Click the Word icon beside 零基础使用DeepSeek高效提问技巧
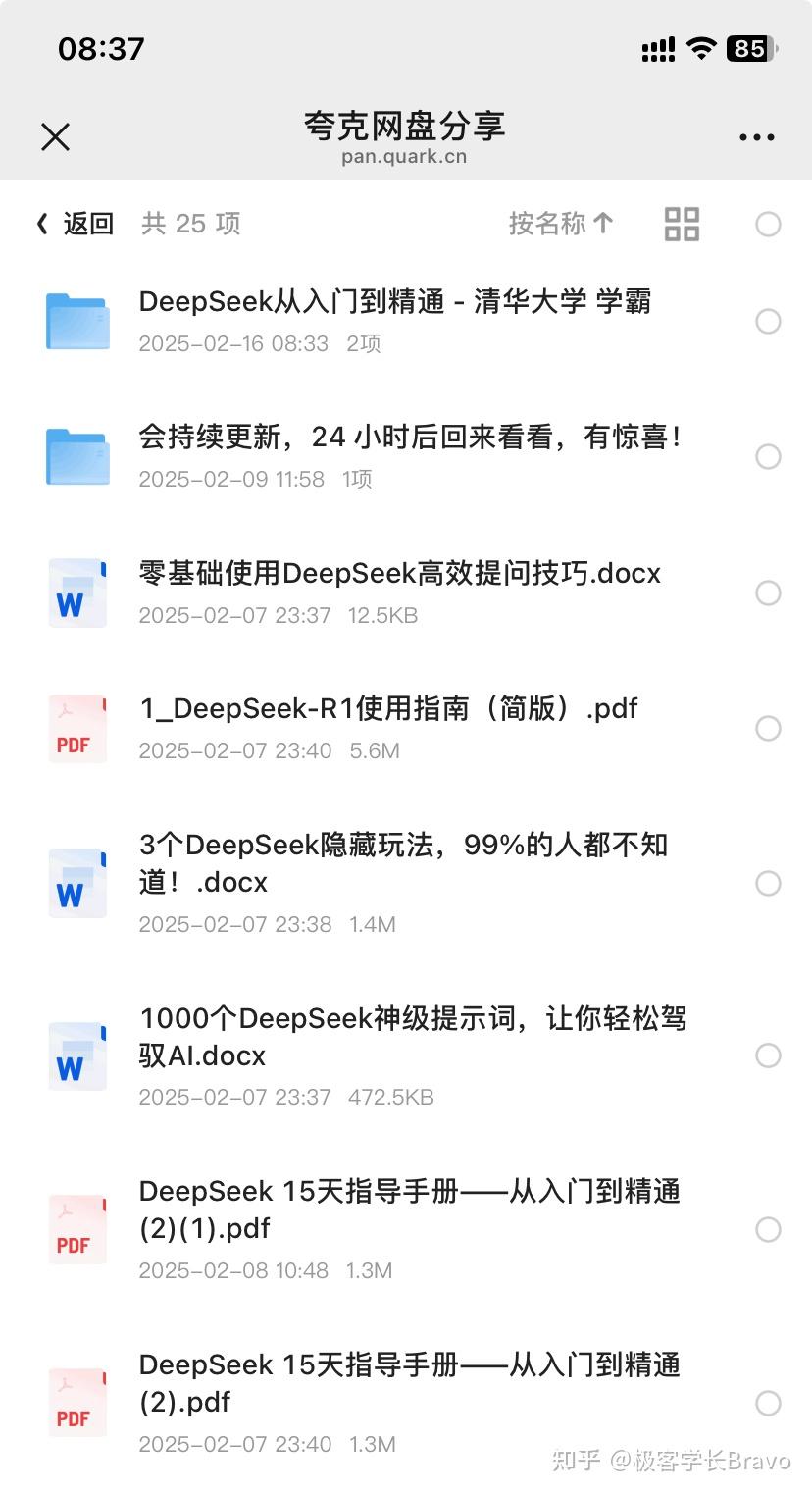The height and width of the screenshot is (1493, 812). (77, 592)
